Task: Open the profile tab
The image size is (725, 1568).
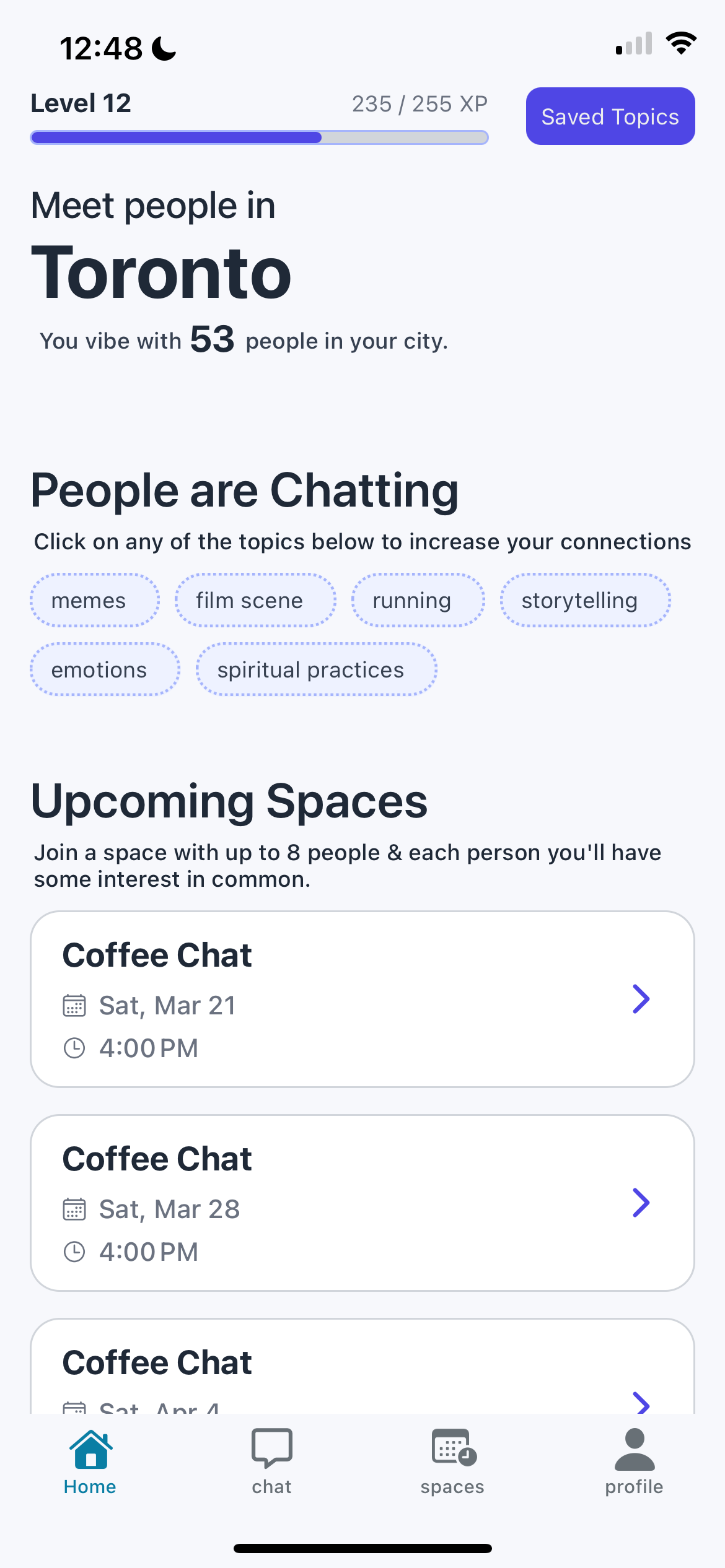Action: click(634, 1461)
